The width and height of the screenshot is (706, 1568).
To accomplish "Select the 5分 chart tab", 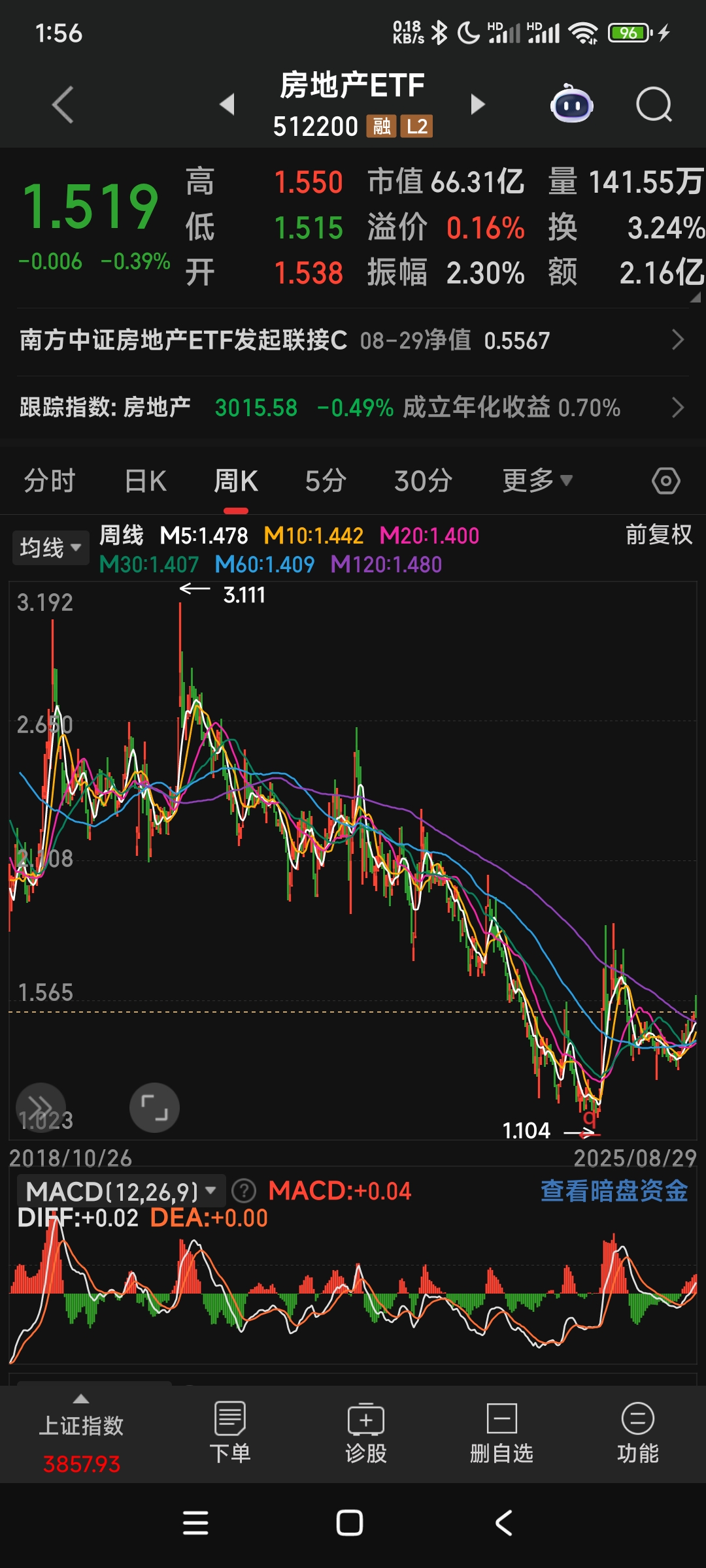I will (326, 482).
